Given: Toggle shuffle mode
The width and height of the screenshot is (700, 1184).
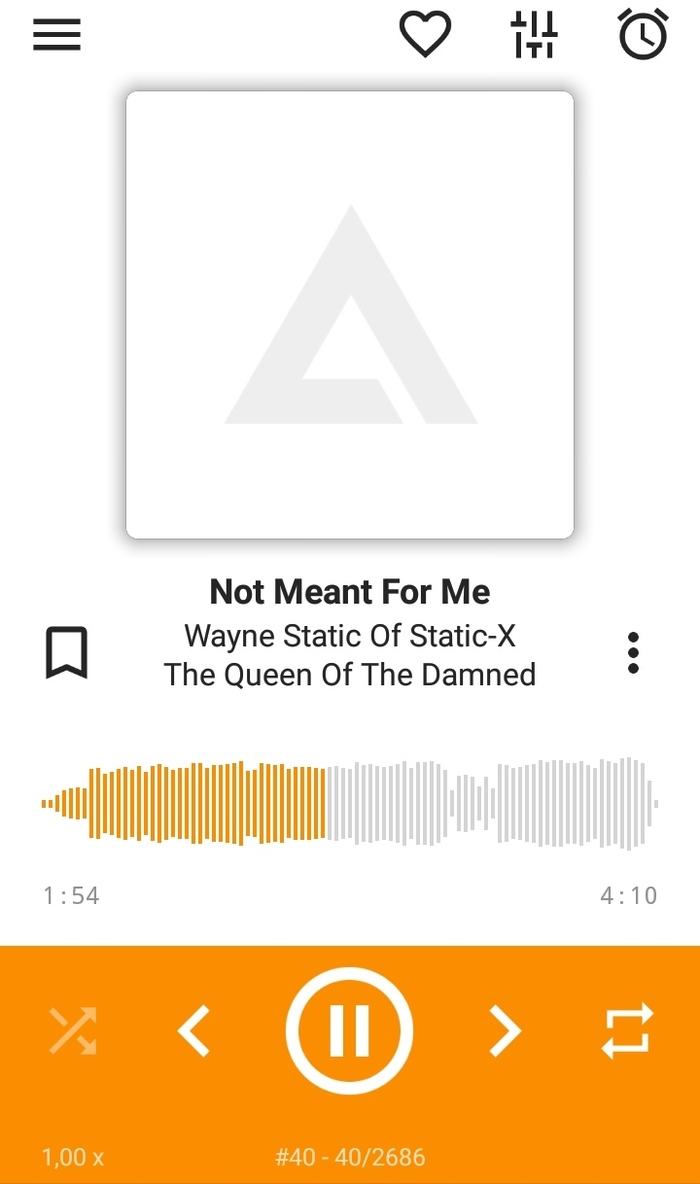Looking at the screenshot, I should 73,1030.
